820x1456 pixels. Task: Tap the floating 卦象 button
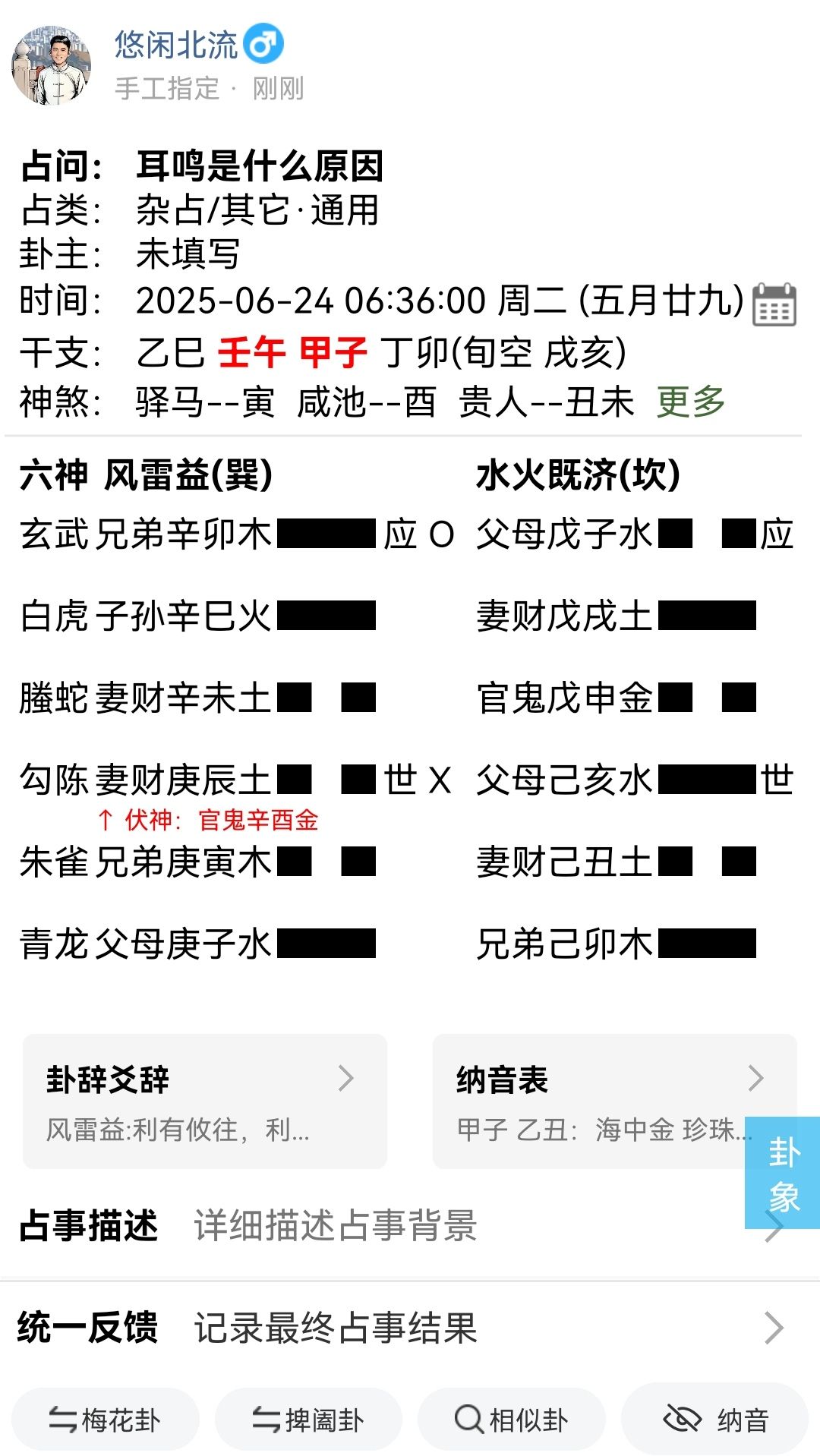coord(784,1173)
